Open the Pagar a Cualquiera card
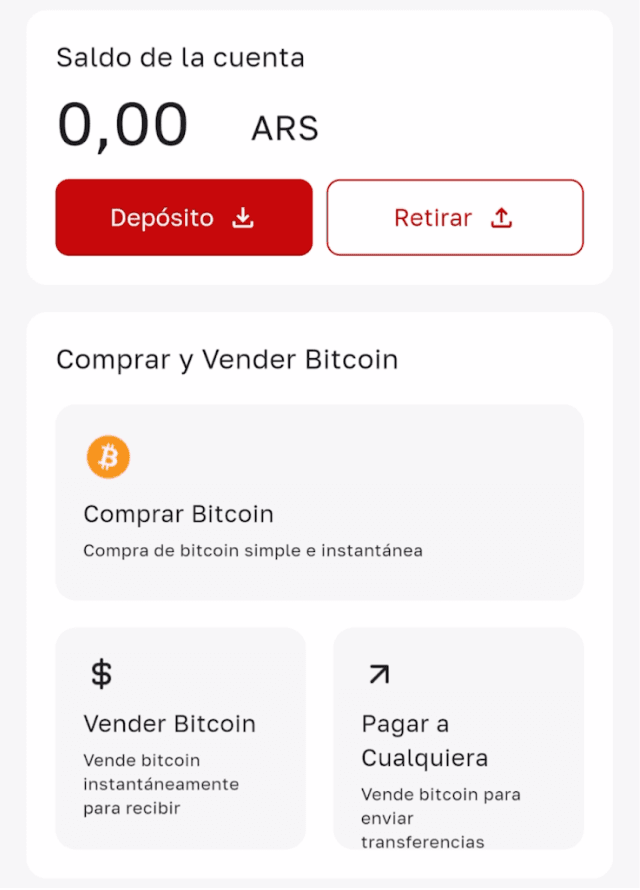This screenshot has height=890, width=640. 458,738
